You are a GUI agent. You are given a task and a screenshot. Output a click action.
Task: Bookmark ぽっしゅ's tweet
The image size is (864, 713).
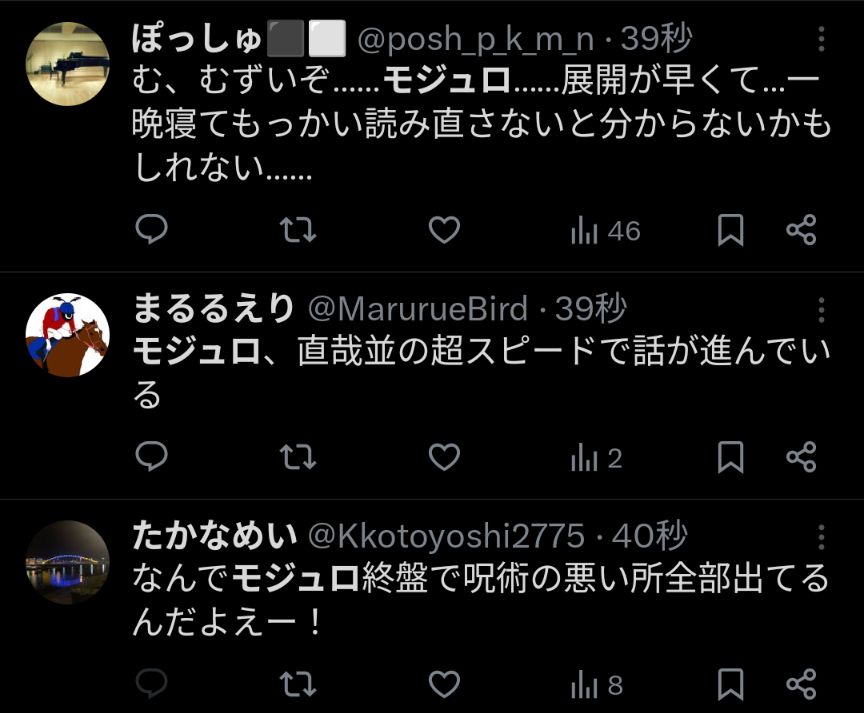731,231
